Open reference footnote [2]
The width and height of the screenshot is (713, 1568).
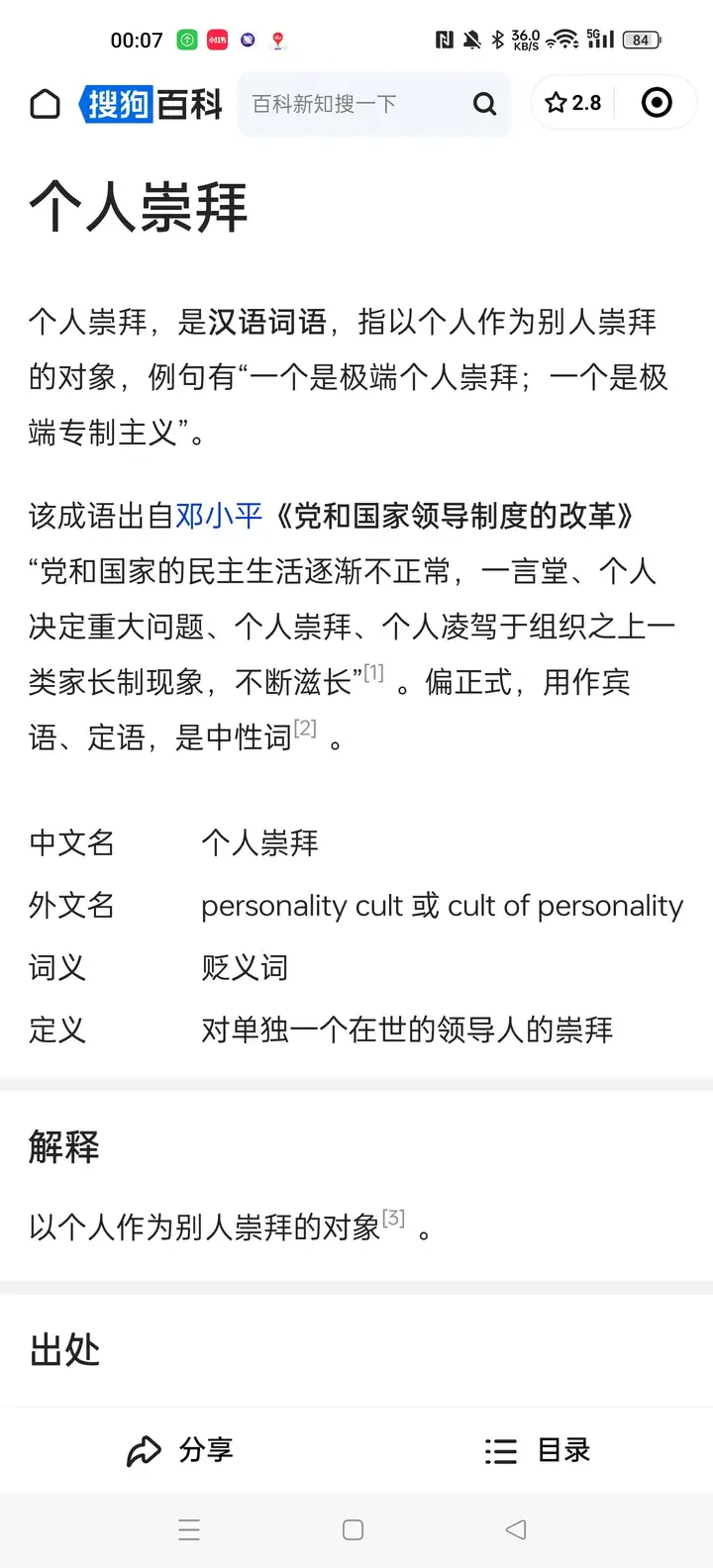[305, 729]
